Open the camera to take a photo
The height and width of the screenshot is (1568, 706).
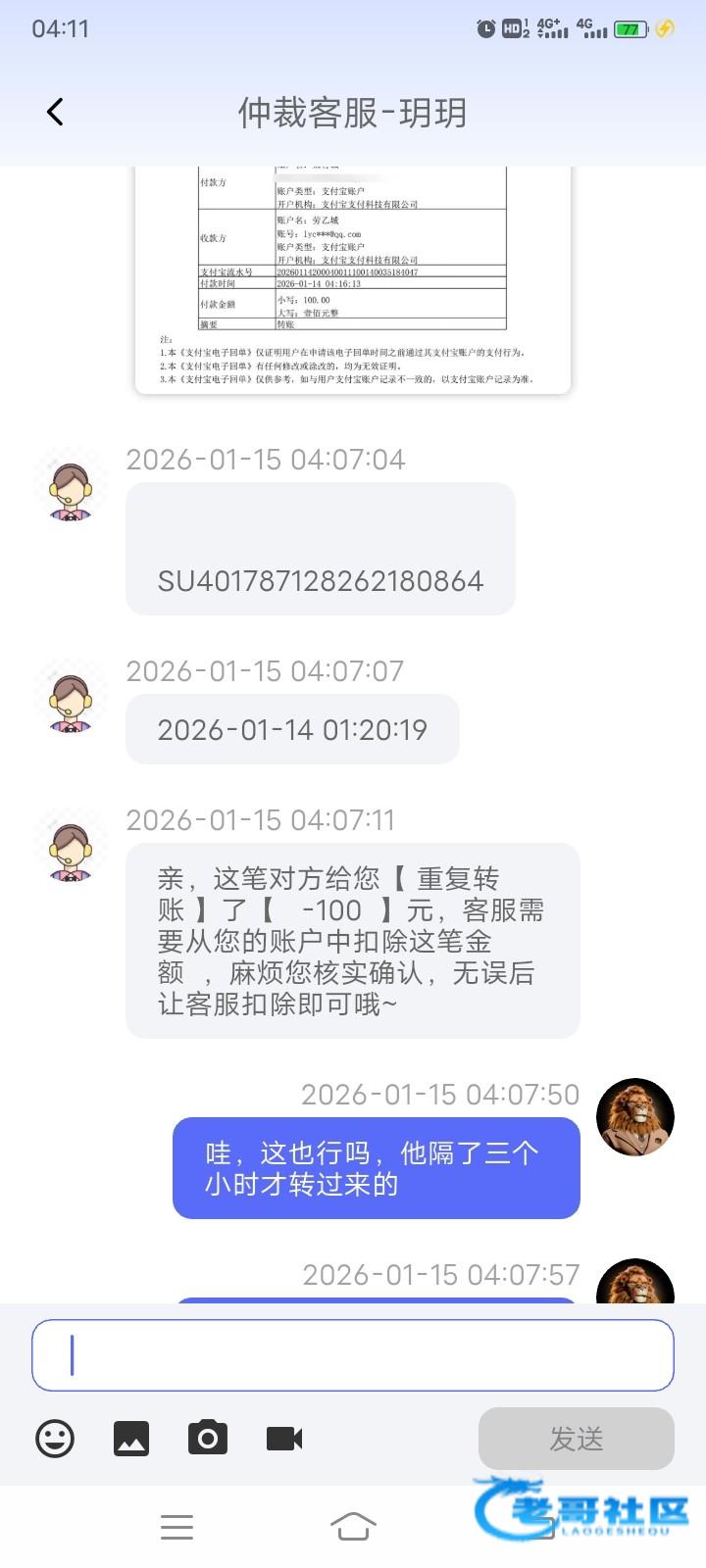click(208, 1439)
